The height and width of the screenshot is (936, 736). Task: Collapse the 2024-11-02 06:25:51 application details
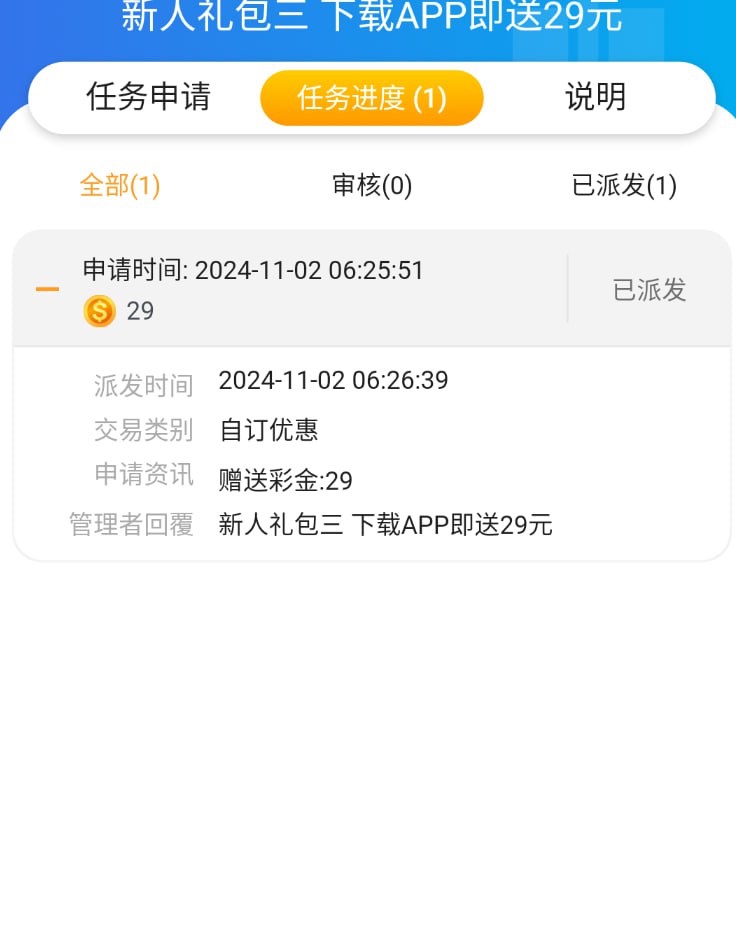tap(47, 290)
